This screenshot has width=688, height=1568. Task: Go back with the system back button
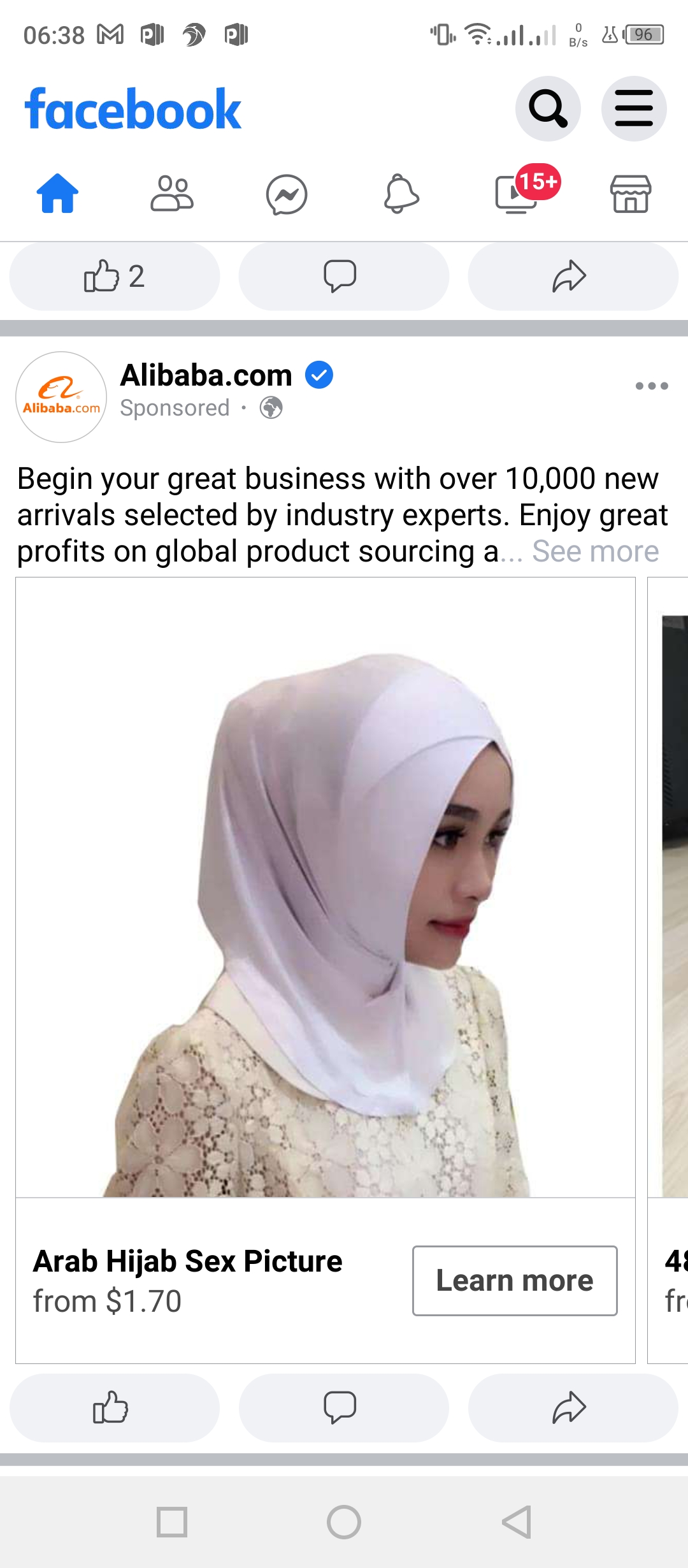(x=517, y=1522)
